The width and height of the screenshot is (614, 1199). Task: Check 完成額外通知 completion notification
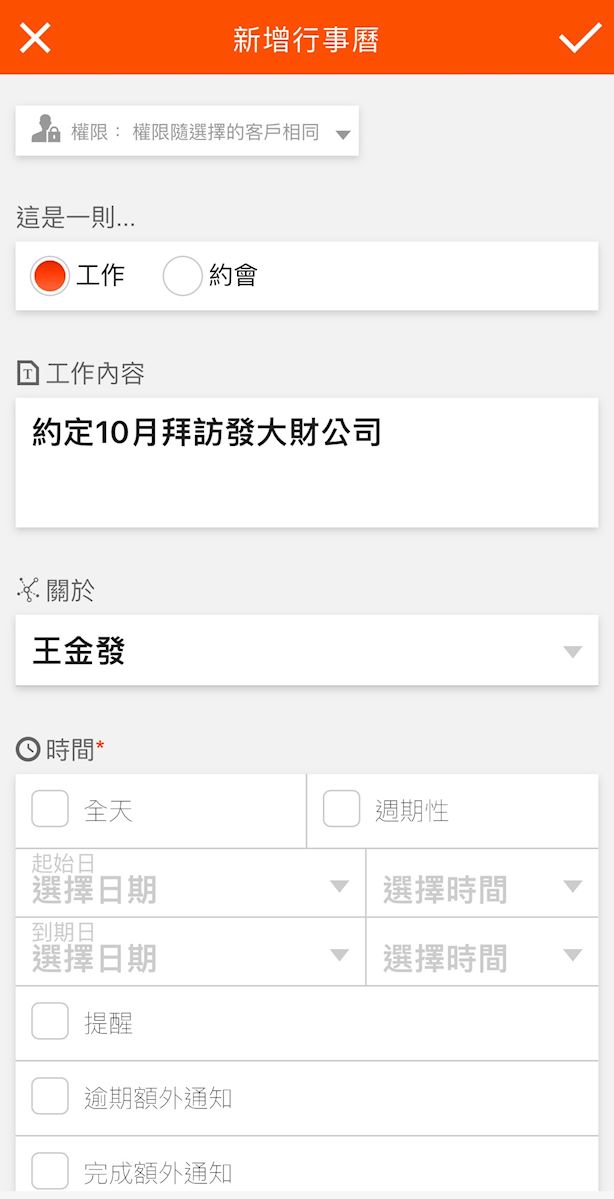pos(50,1170)
